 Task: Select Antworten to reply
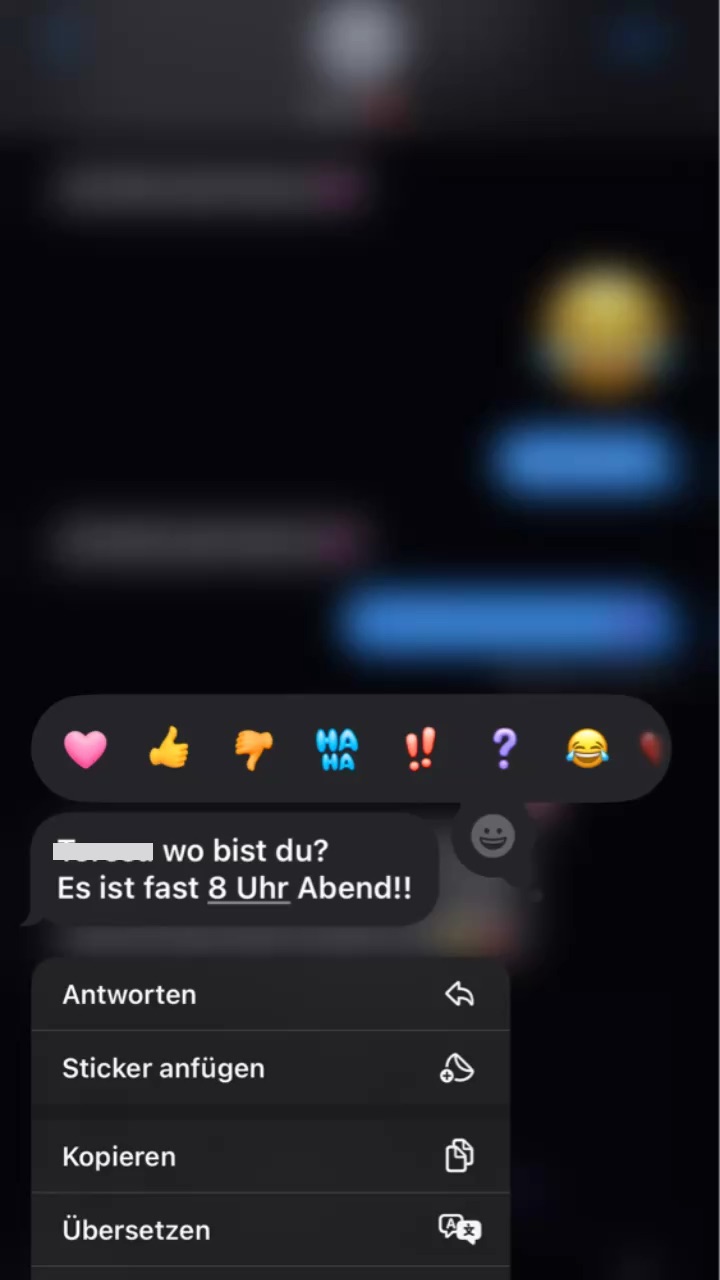[270, 995]
